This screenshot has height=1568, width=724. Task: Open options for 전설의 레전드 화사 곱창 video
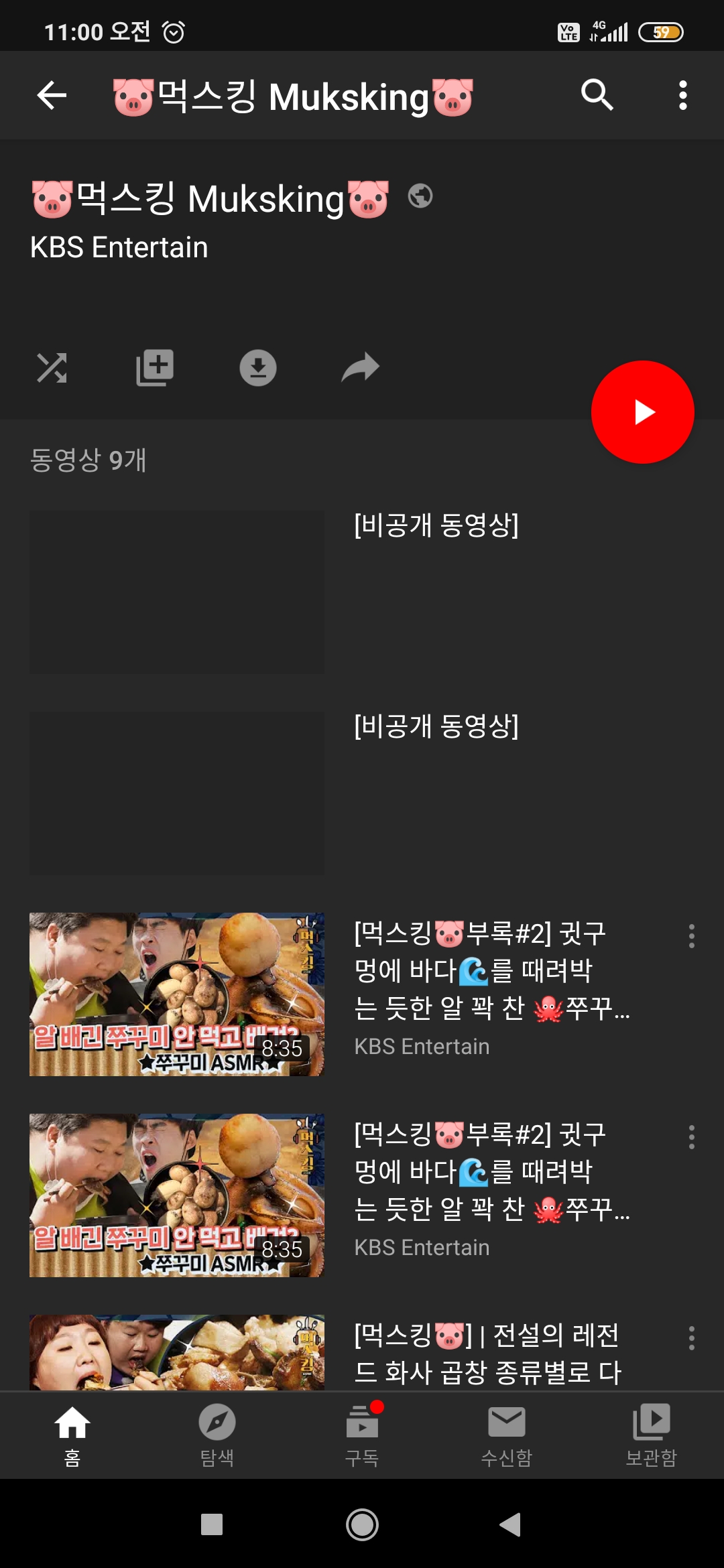coord(691,1338)
